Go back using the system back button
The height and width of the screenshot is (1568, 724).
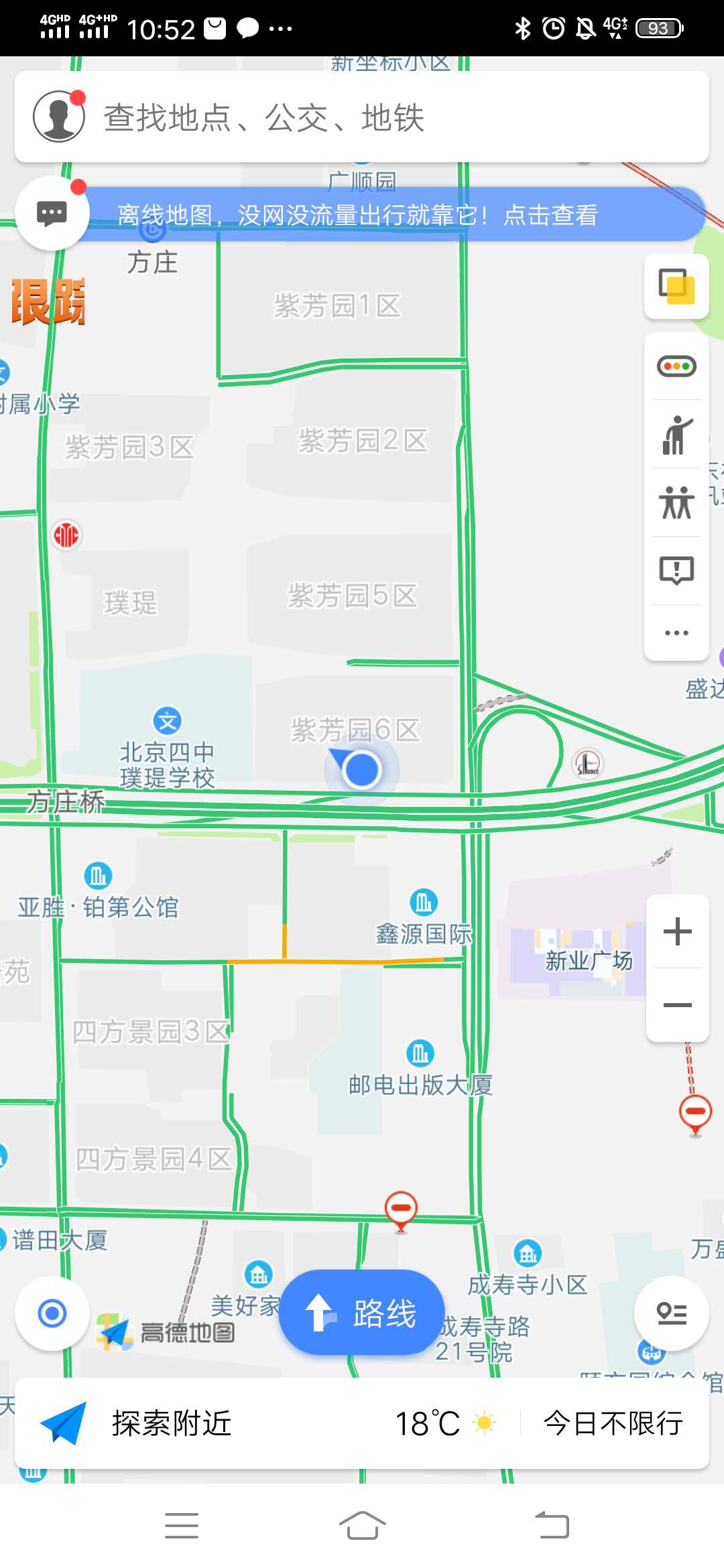[552, 1526]
